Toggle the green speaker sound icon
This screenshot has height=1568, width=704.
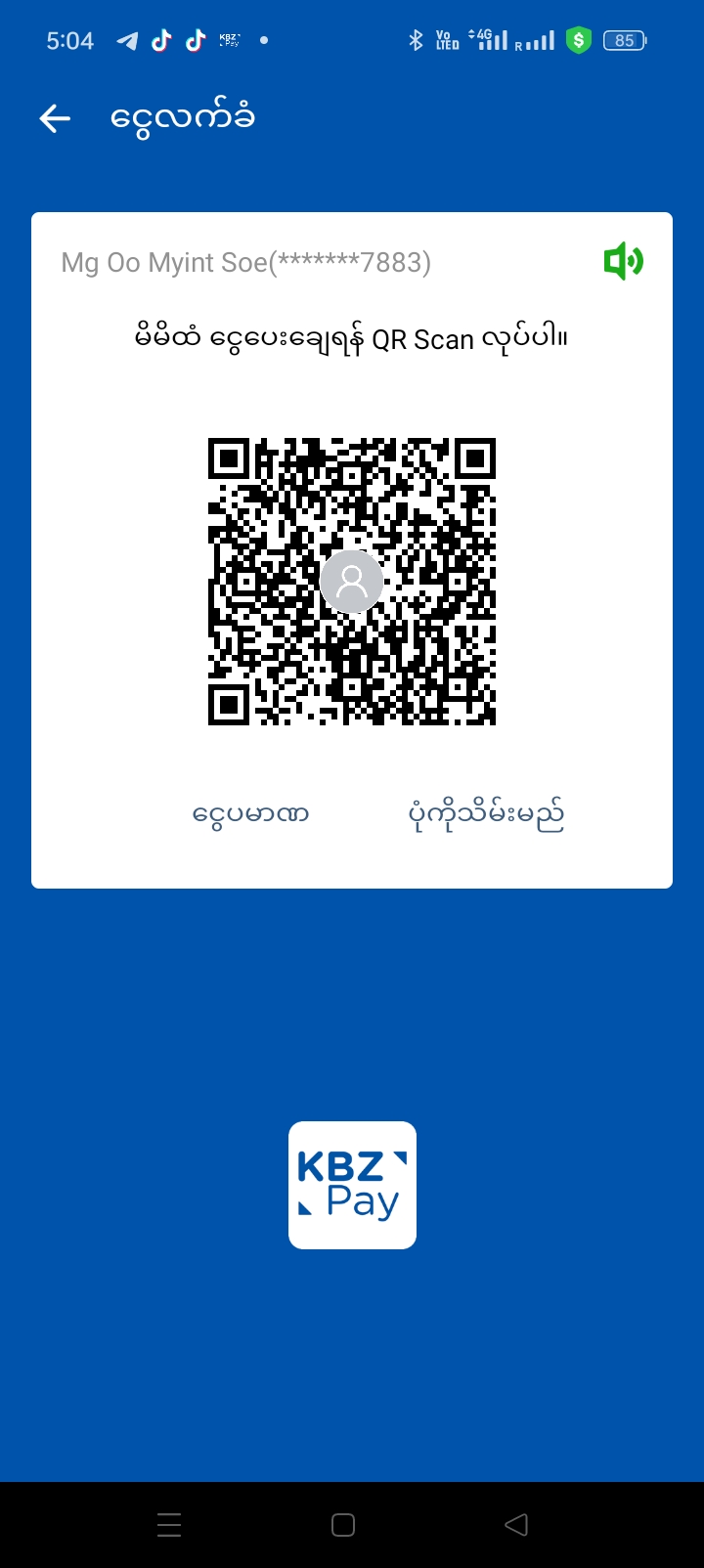[x=623, y=262]
